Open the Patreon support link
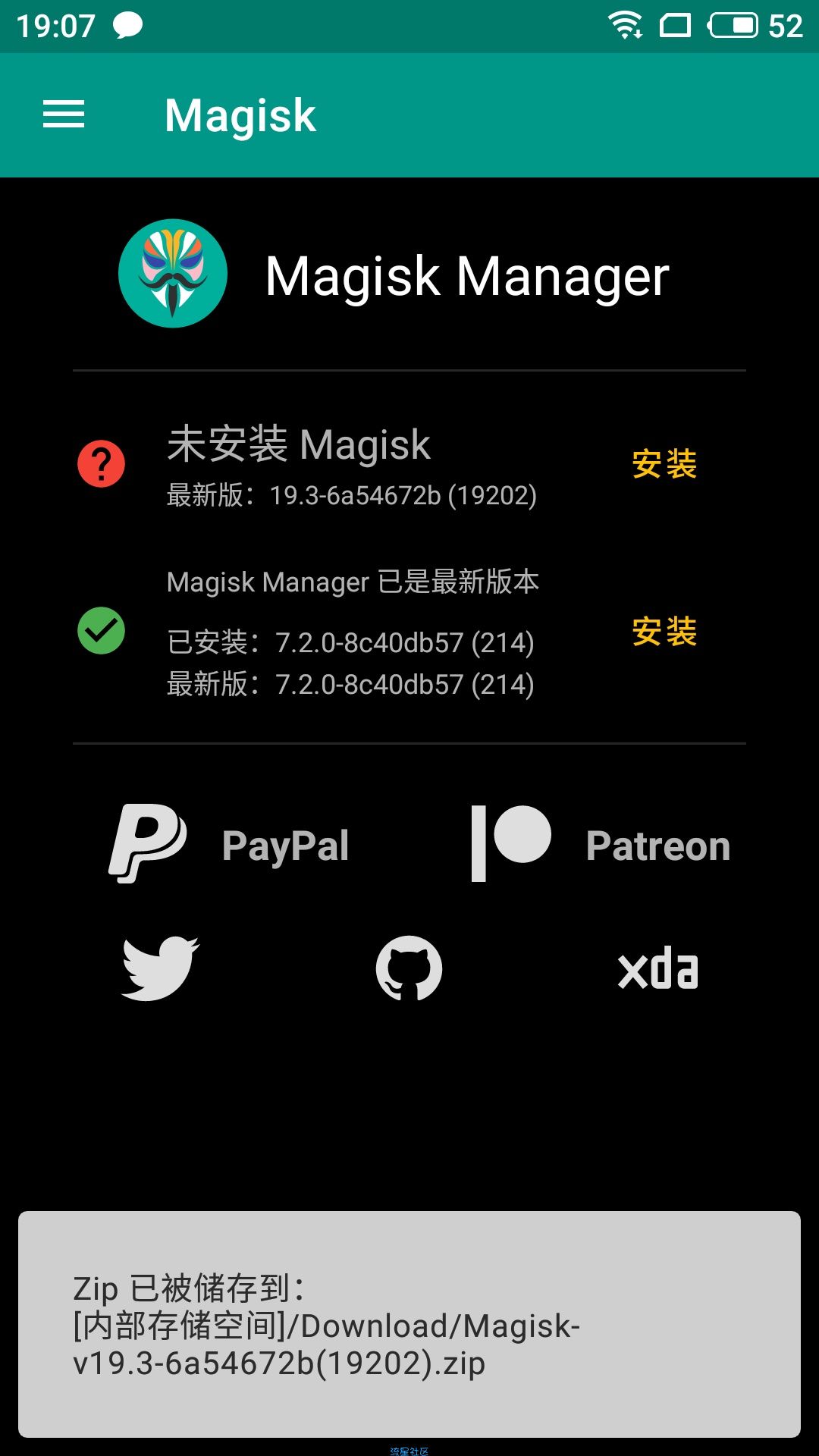The width and height of the screenshot is (819, 1456). click(x=601, y=844)
